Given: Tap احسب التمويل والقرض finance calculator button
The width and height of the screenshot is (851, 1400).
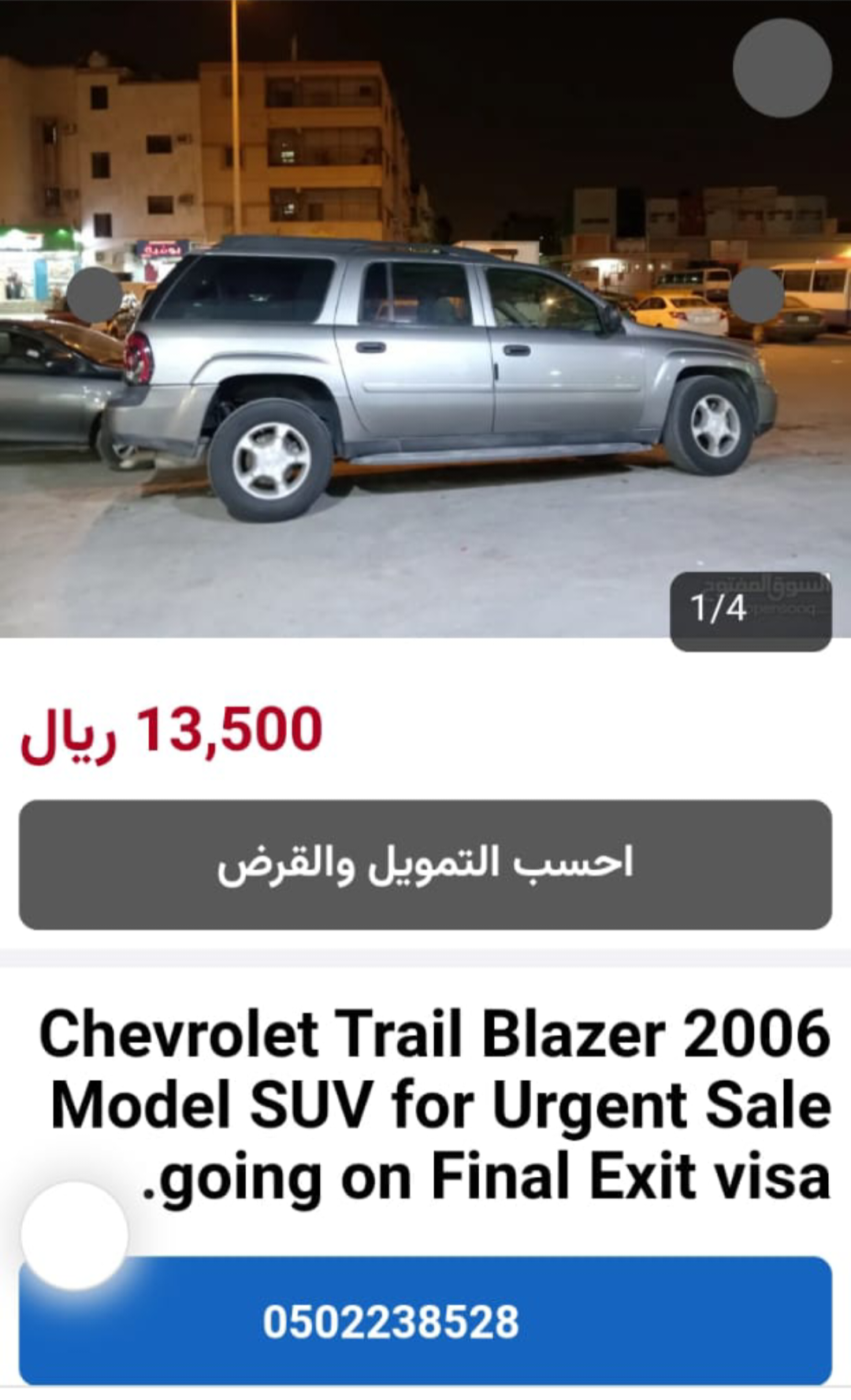Looking at the screenshot, I should tap(425, 864).
